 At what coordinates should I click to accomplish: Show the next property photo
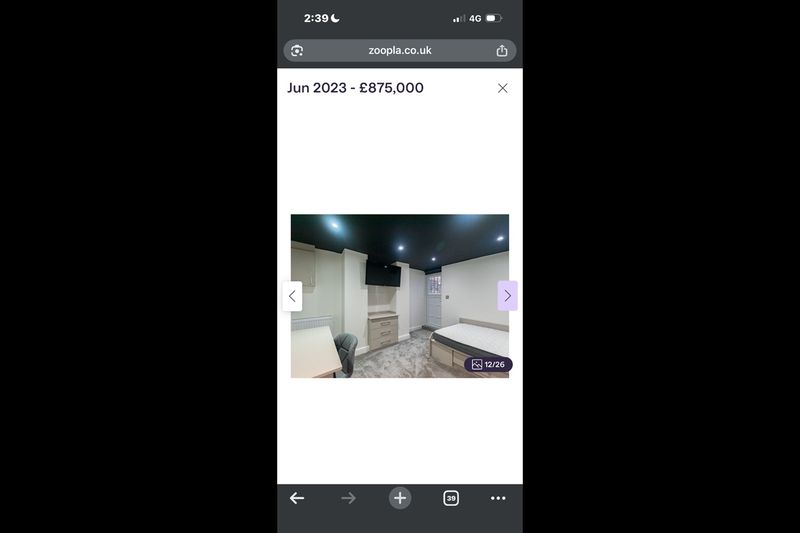click(x=507, y=296)
